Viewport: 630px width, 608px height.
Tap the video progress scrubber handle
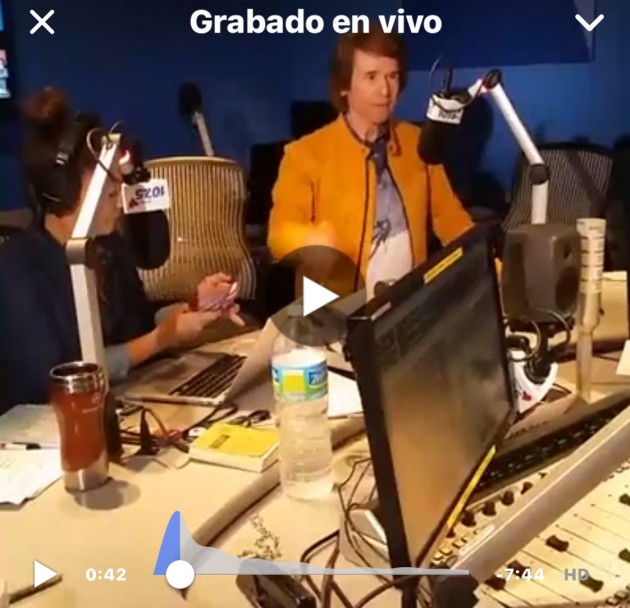[180, 574]
